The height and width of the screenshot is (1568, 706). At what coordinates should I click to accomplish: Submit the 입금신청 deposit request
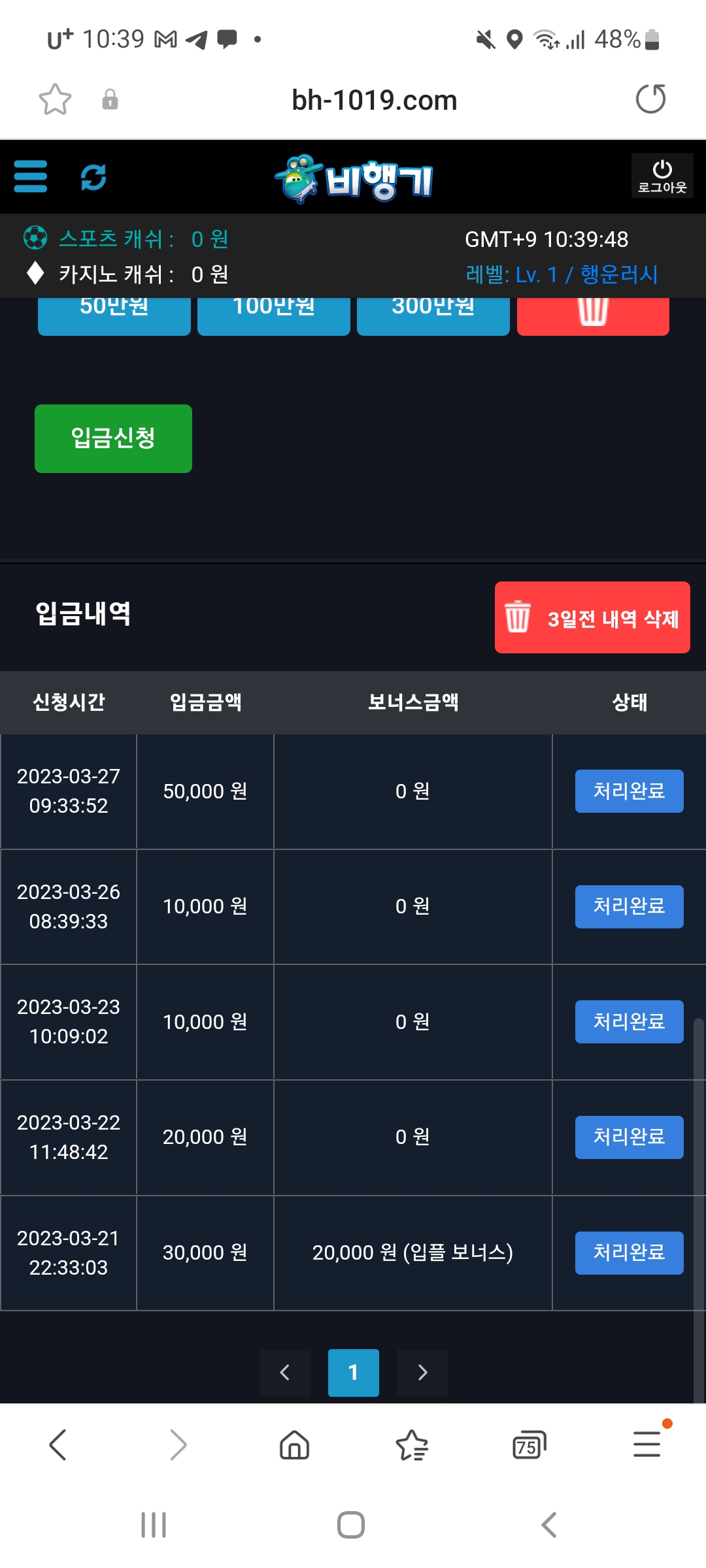tap(113, 438)
